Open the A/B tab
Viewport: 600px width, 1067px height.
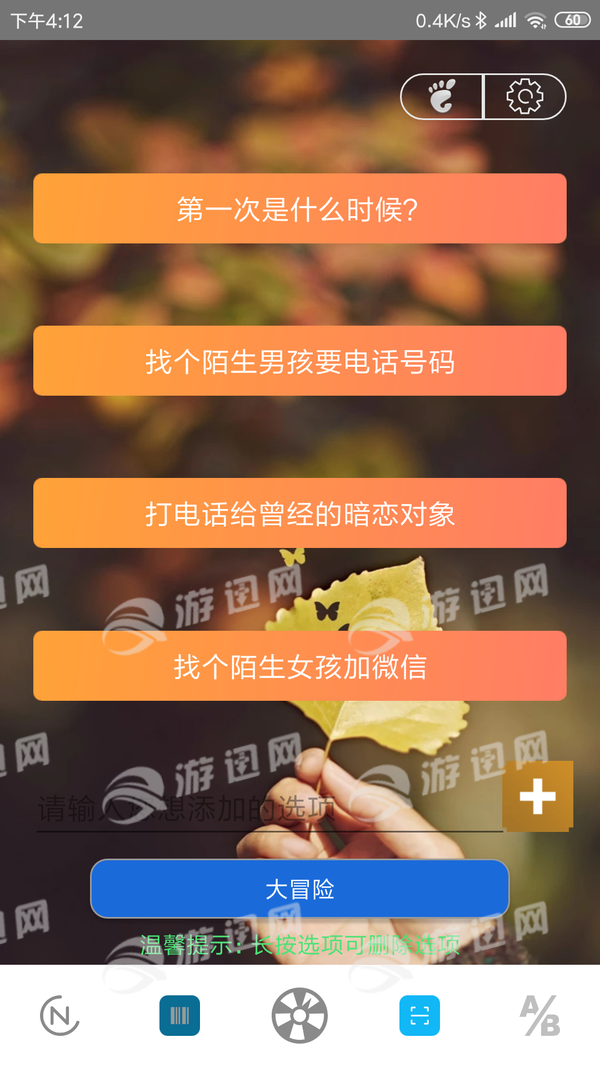[x=540, y=1016]
